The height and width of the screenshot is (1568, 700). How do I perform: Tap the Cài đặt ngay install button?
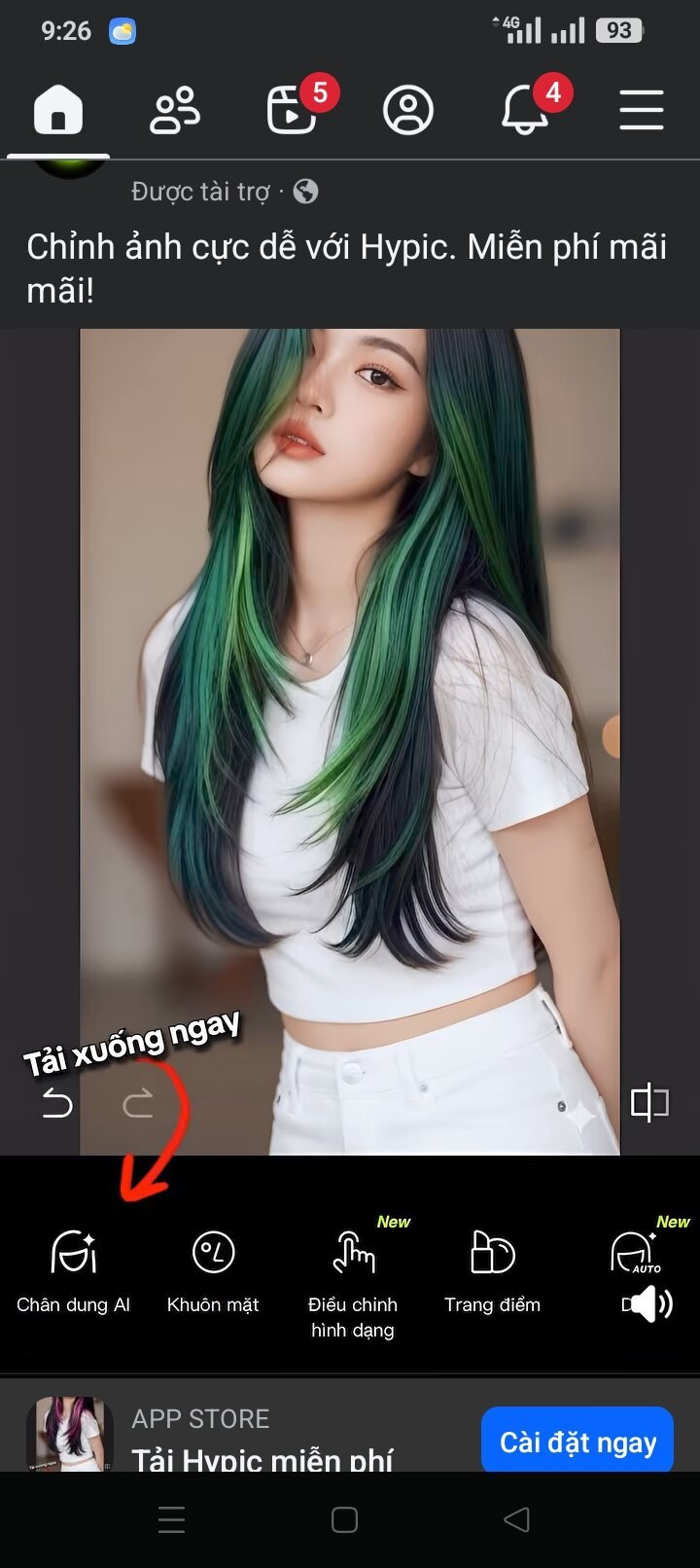tap(577, 1442)
